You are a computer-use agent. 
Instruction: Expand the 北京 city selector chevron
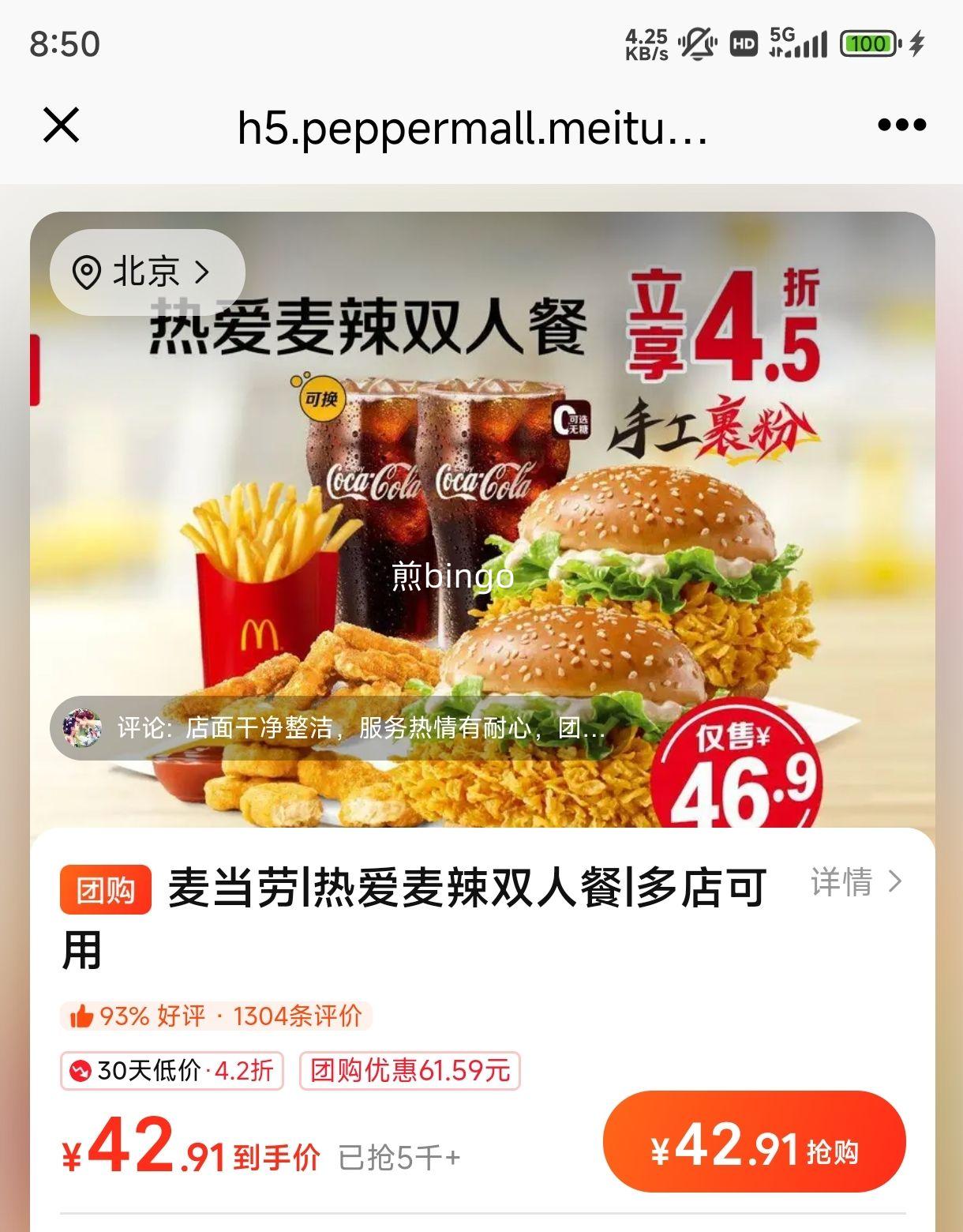click(x=200, y=271)
